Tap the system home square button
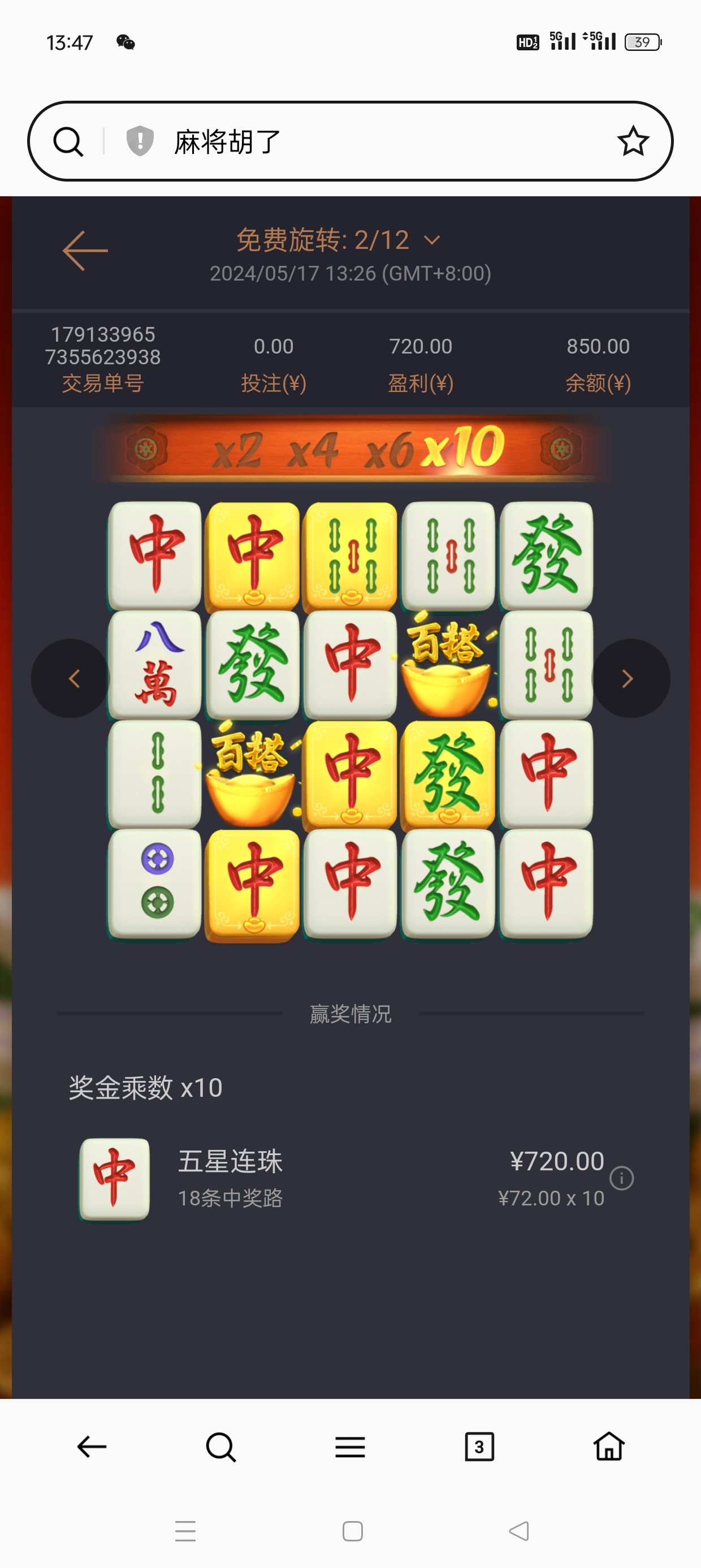This screenshot has height=1568, width=701. pyautogui.click(x=352, y=1531)
